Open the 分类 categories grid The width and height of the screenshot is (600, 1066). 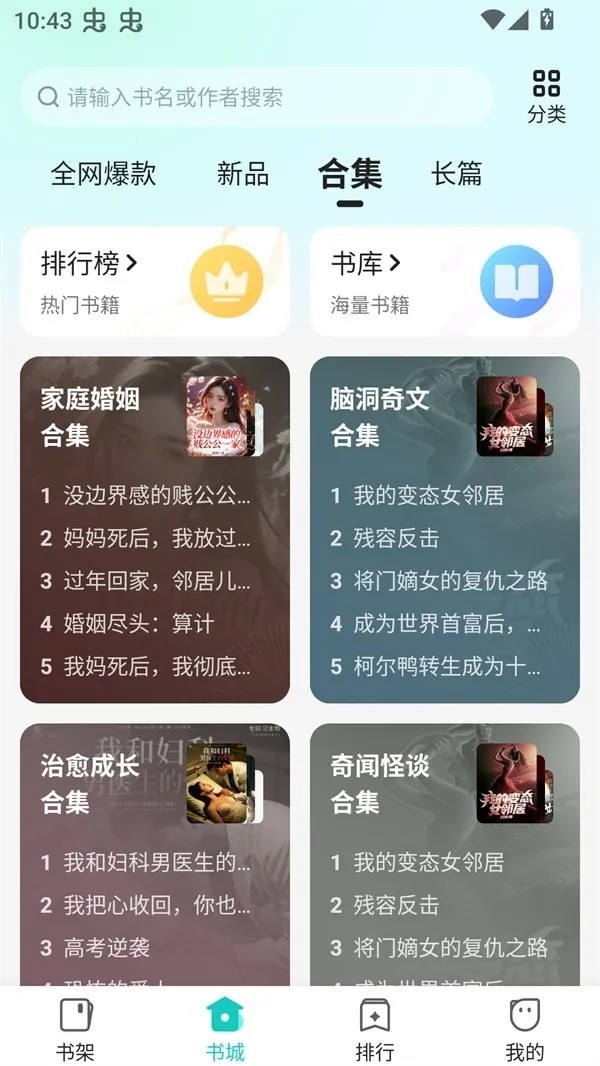[546, 96]
